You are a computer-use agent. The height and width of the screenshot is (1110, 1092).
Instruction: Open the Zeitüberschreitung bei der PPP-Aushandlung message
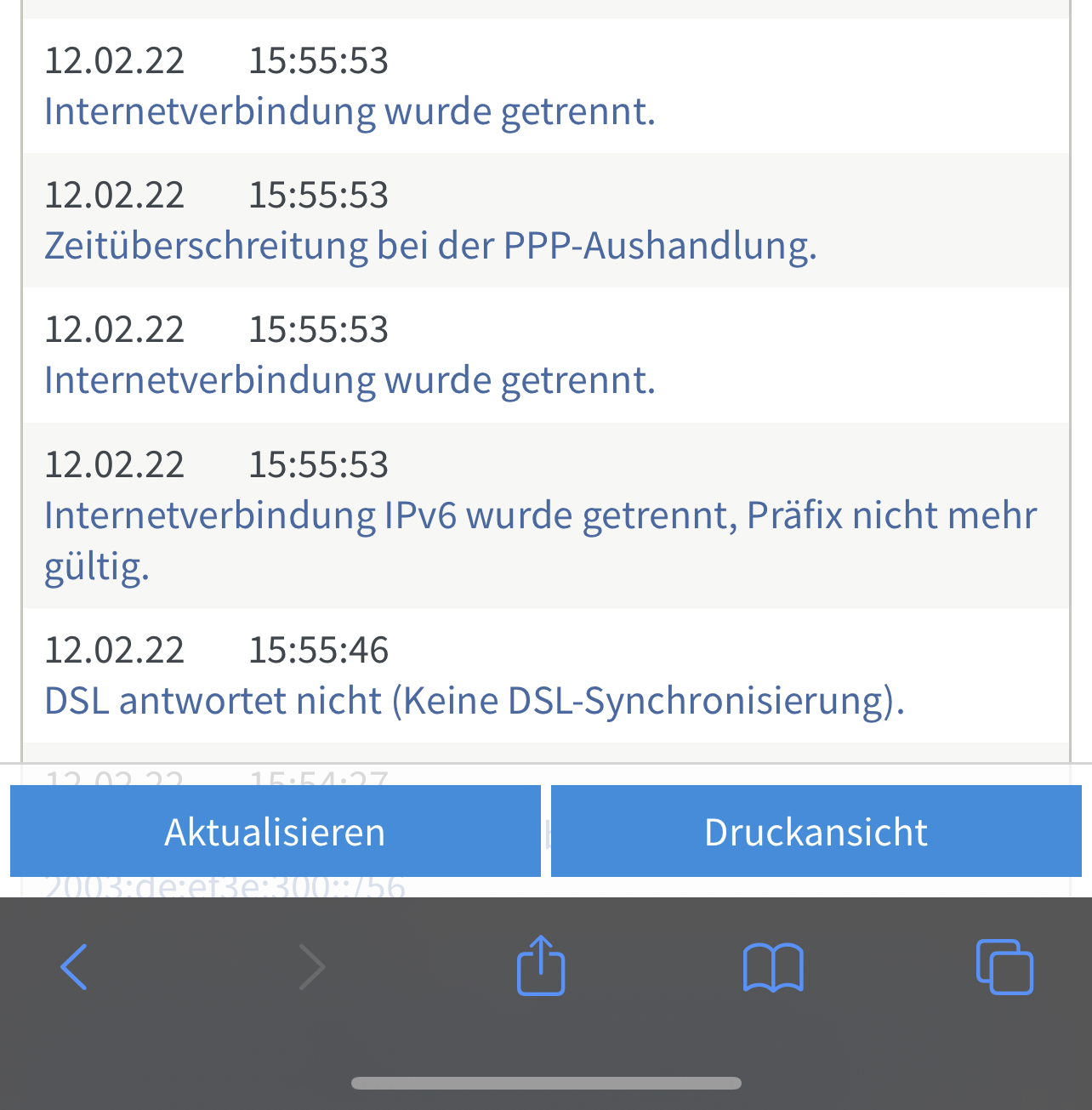pos(430,246)
